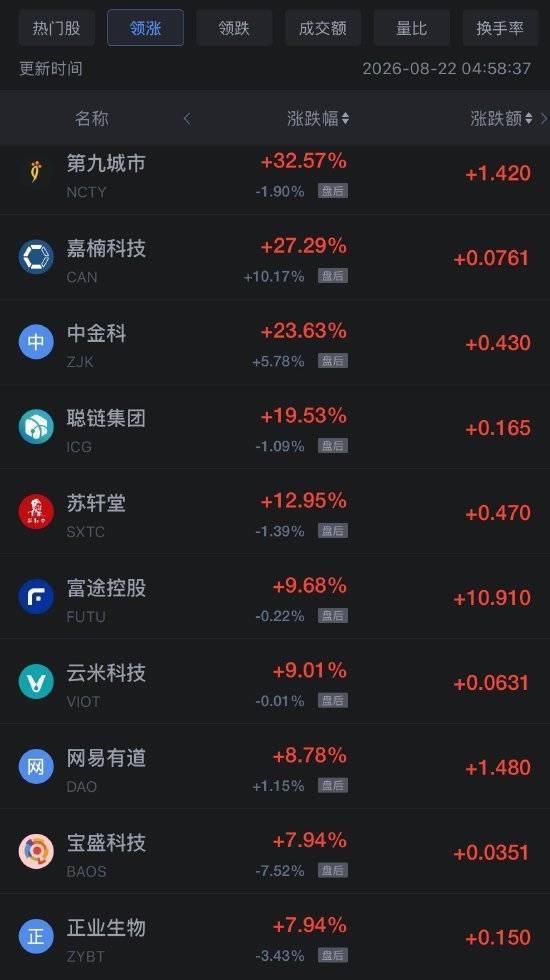Open 嘉楠科技 CAN stock details
The height and width of the screenshot is (980, 550).
pos(275,258)
